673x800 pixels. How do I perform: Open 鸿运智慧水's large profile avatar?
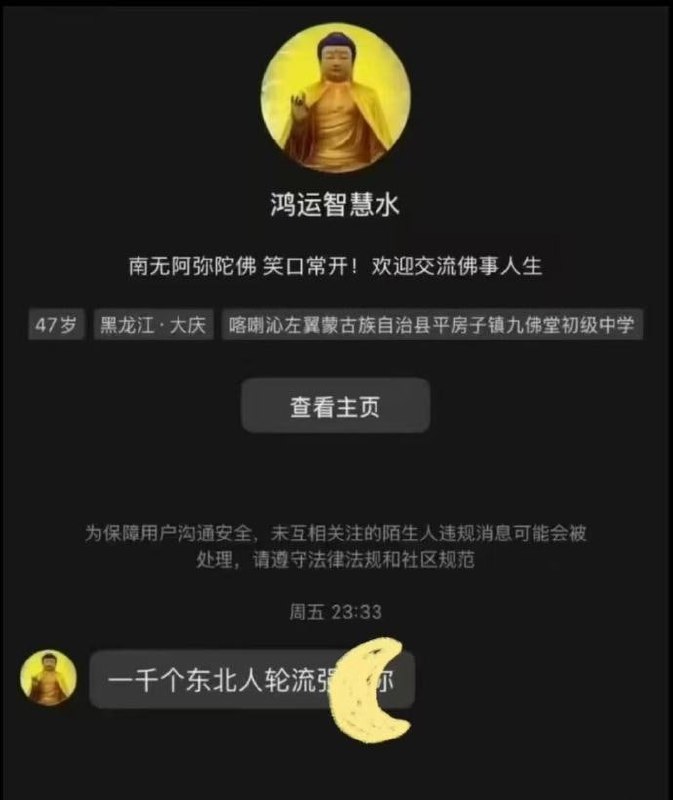coord(336,100)
